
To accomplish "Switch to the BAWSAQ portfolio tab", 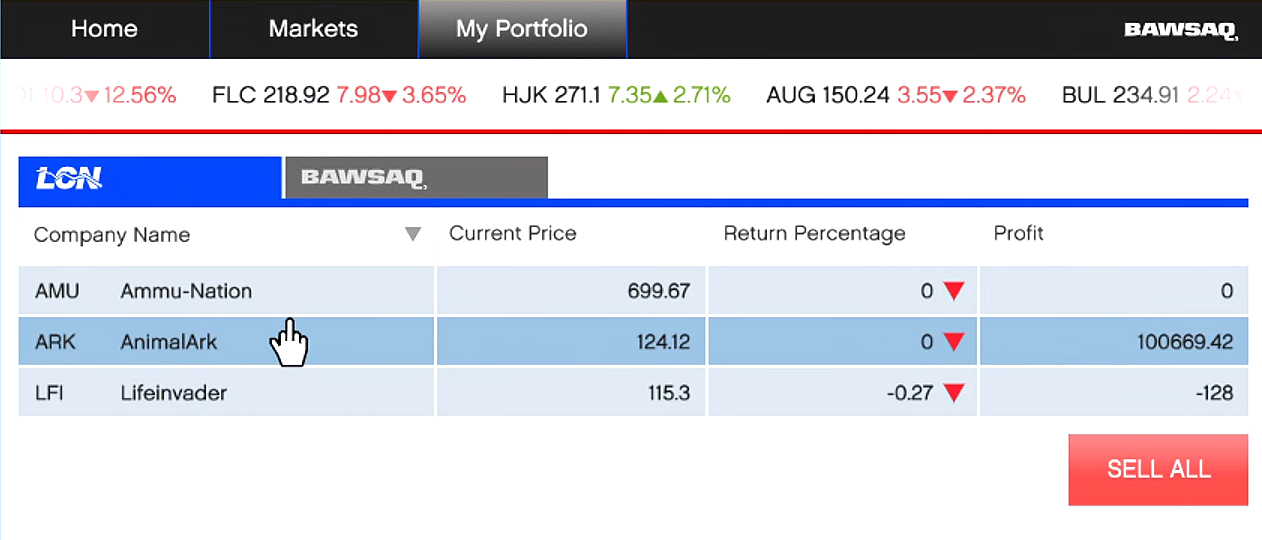I will point(416,178).
